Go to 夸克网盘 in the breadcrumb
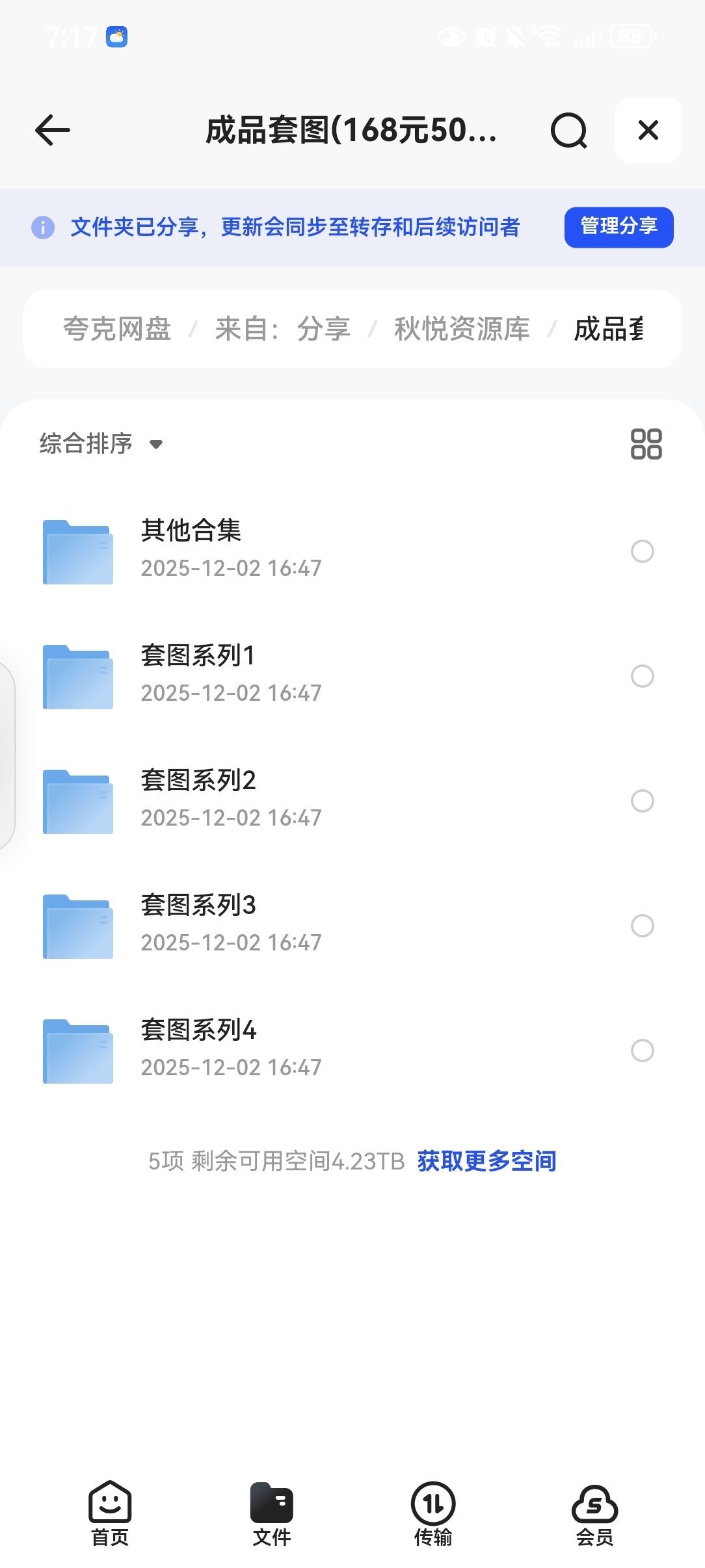This screenshot has width=705, height=1568. 117,329
